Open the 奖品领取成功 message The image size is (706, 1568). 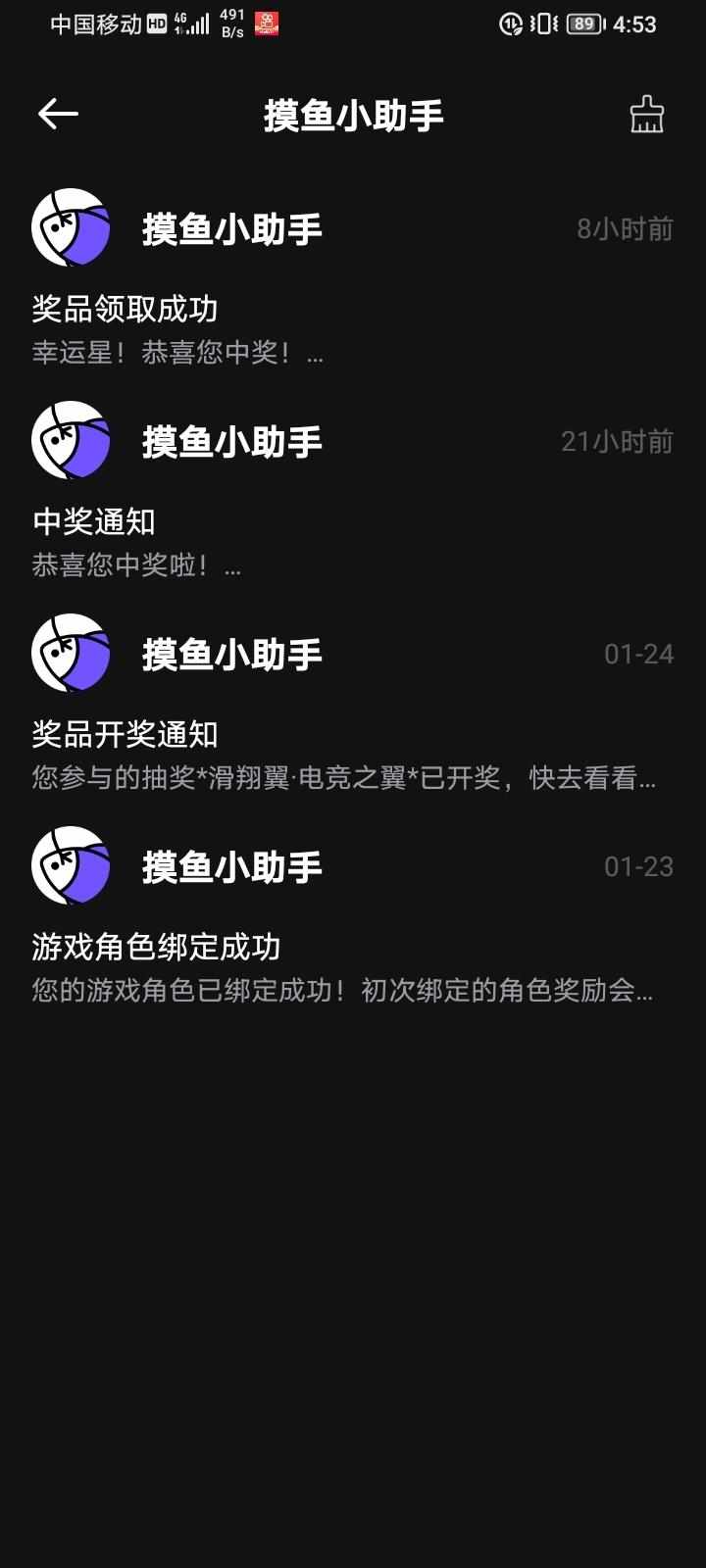[126, 310]
